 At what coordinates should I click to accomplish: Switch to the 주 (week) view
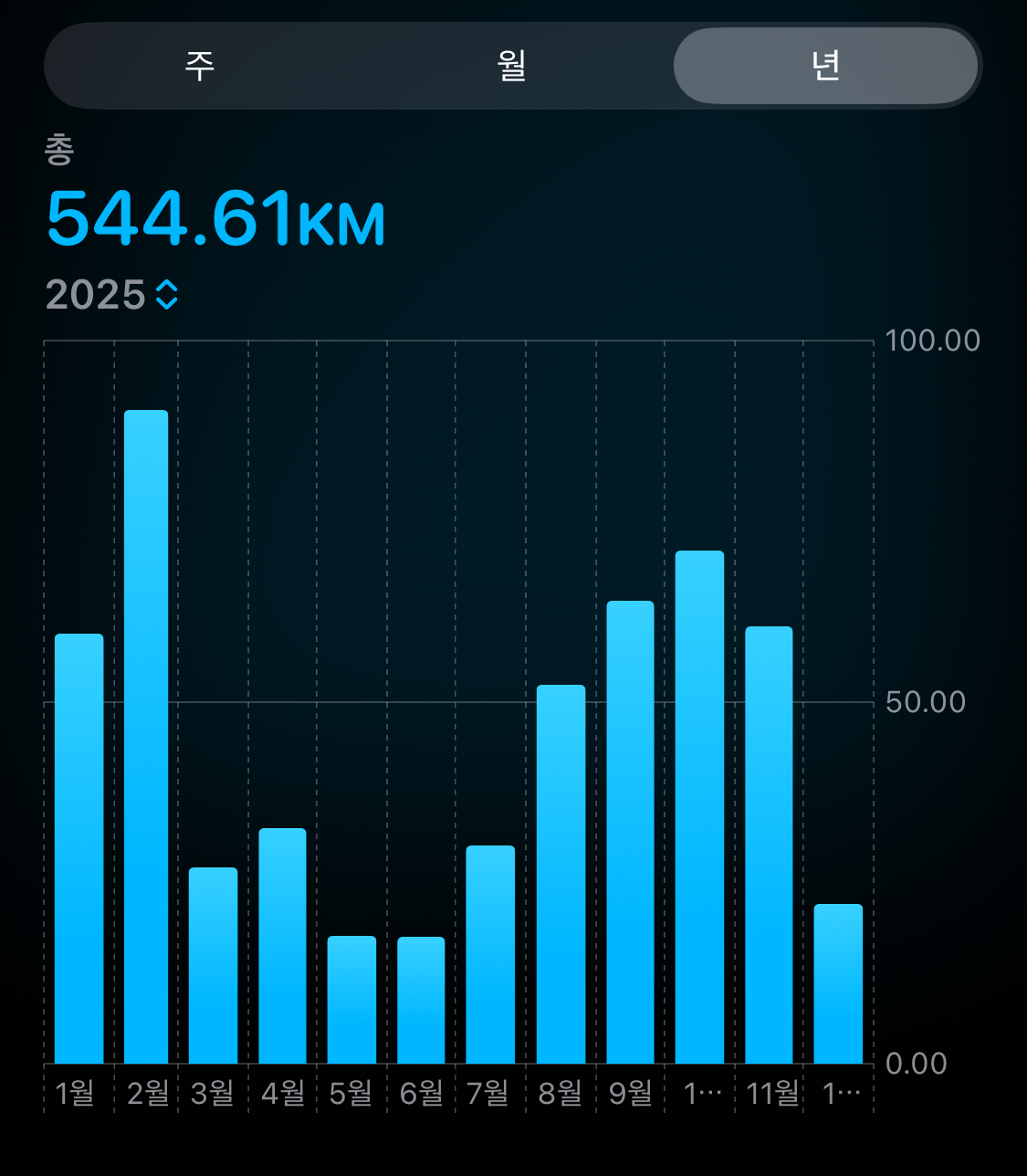click(200, 66)
